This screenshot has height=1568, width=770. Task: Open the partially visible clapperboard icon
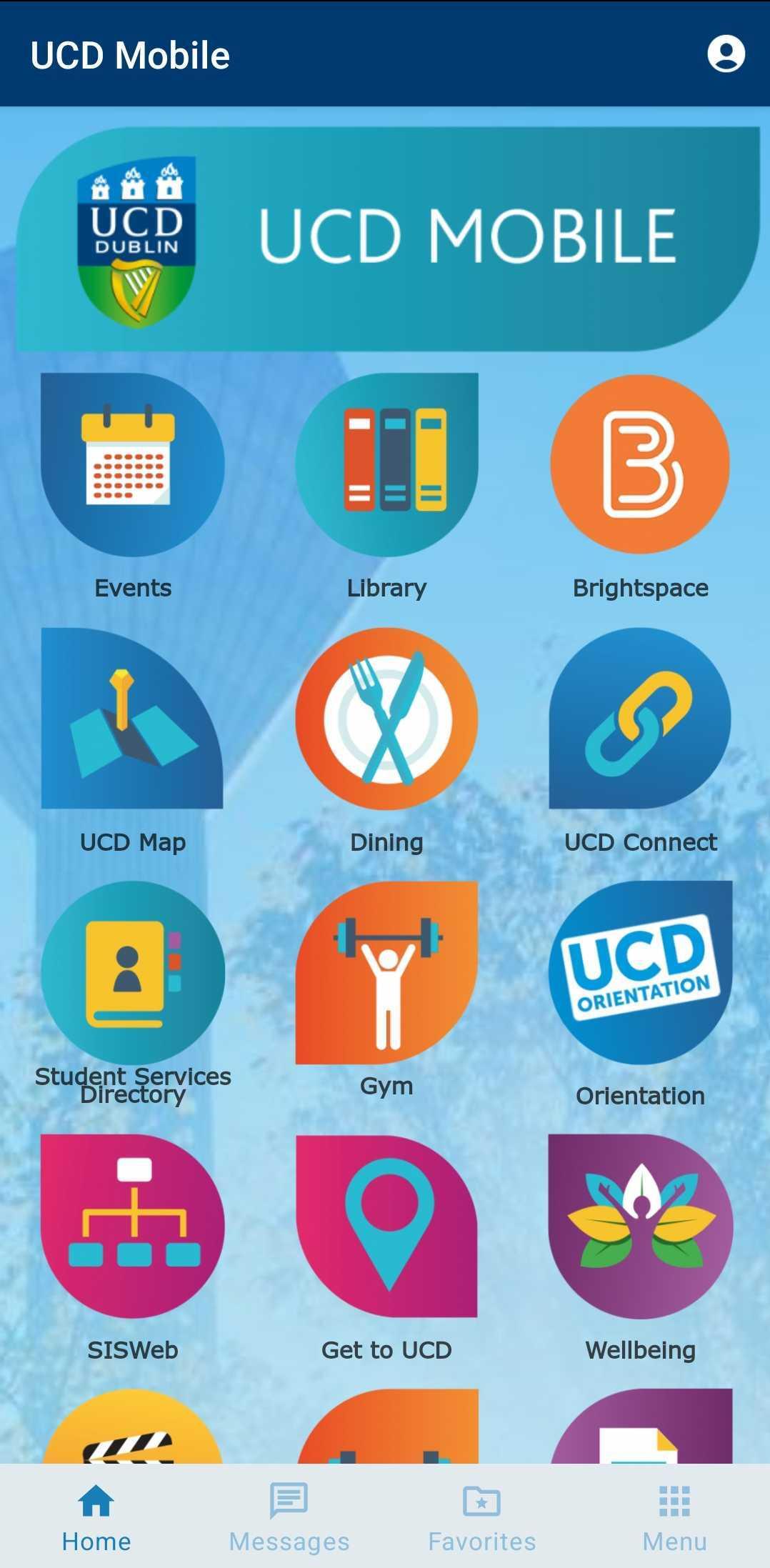coord(132,1443)
